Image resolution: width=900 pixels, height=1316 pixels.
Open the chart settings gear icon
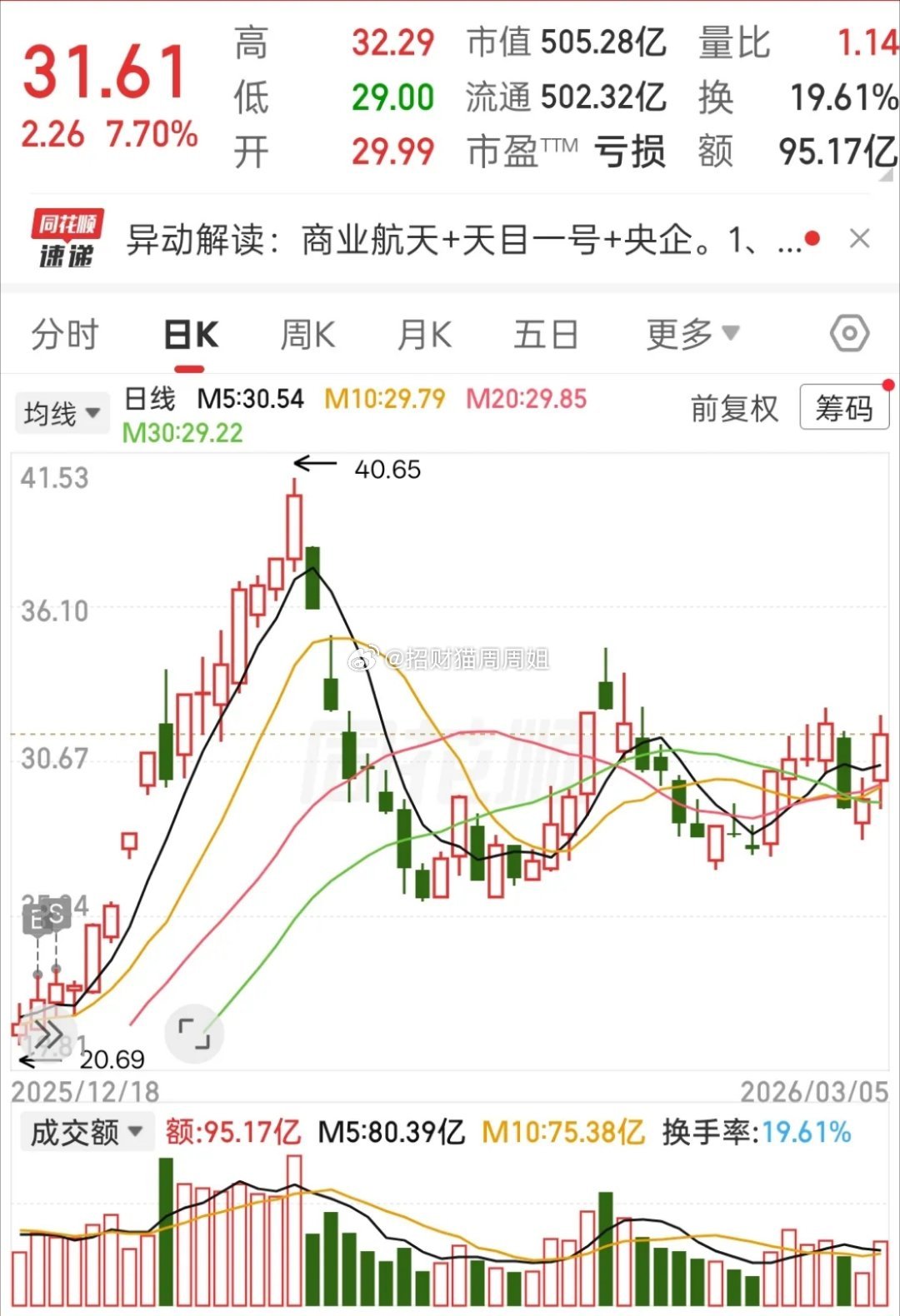pyautogui.click(x=849, y=332)
